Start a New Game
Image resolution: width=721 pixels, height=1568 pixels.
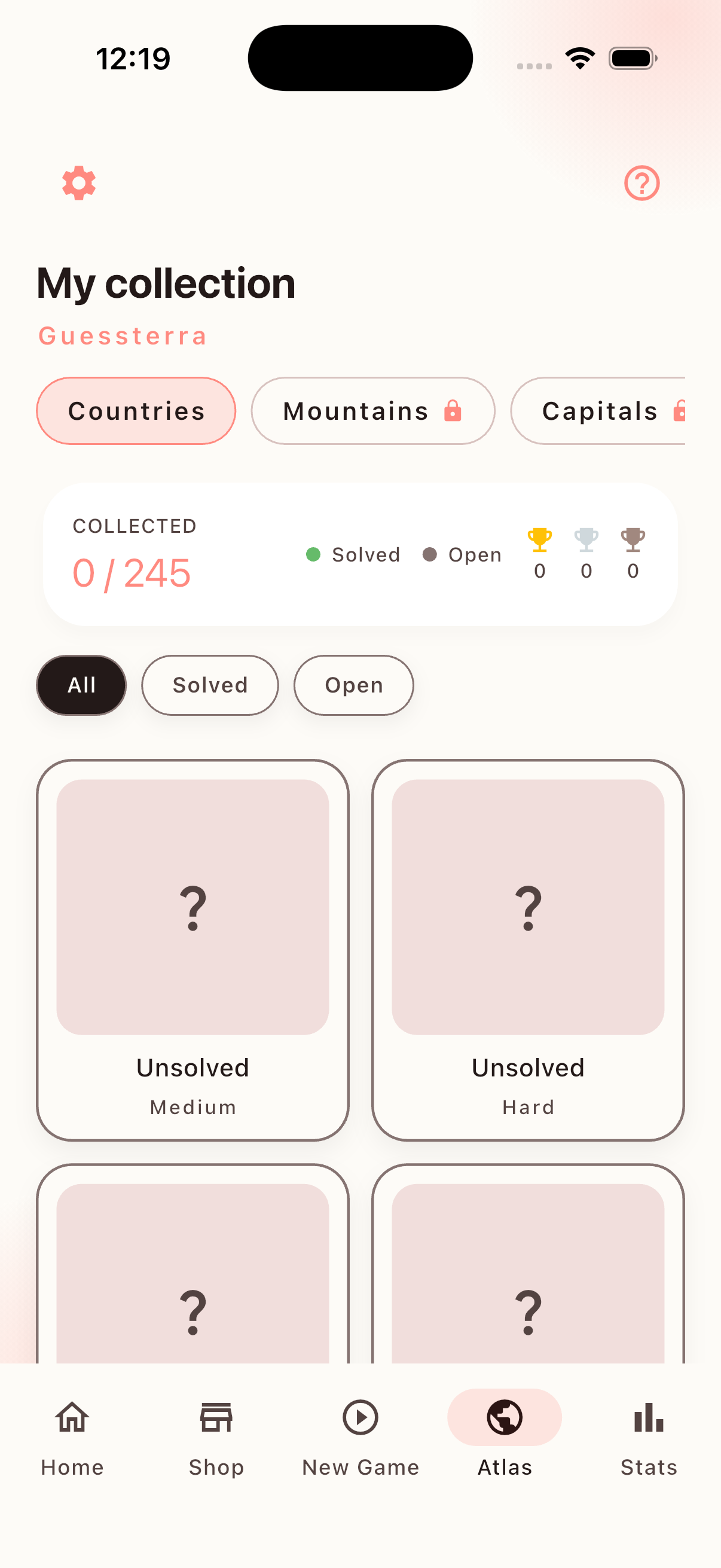point(360,1438)
